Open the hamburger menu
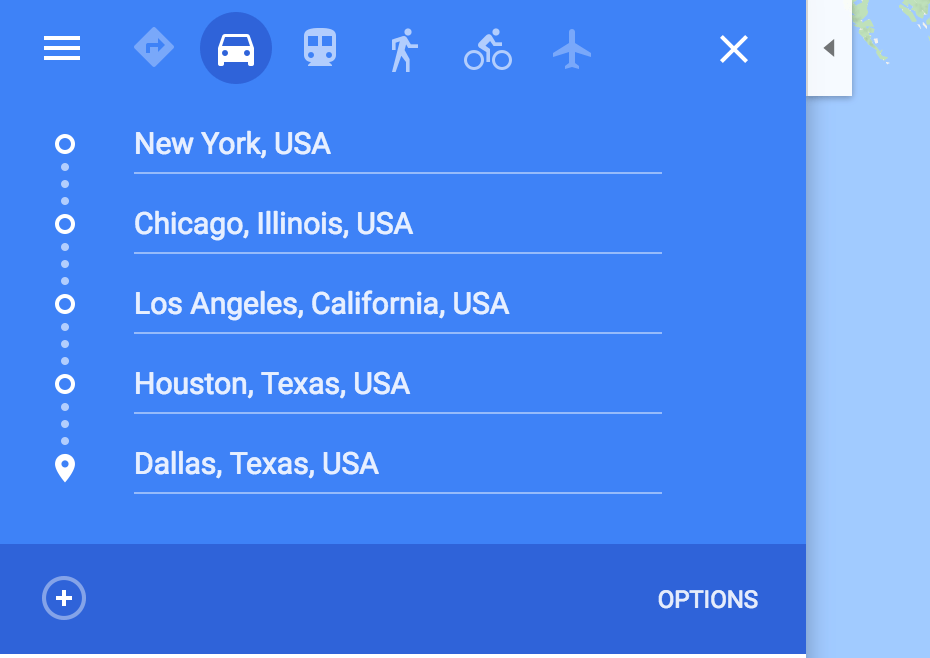Image resolution: width=930 pixels, height=658 pixels. 62,48
